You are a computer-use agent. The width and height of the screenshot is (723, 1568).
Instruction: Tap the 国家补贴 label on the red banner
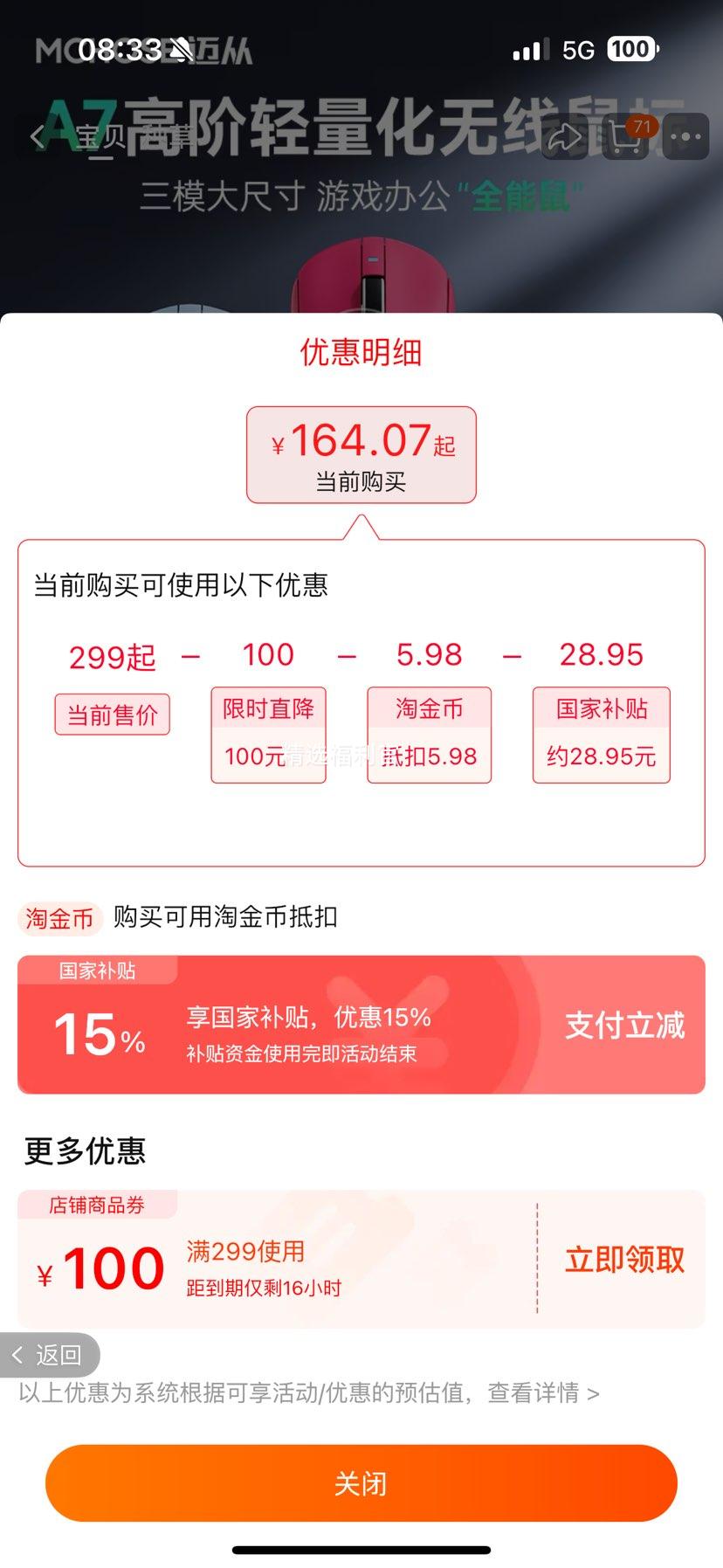click(96, 970)
